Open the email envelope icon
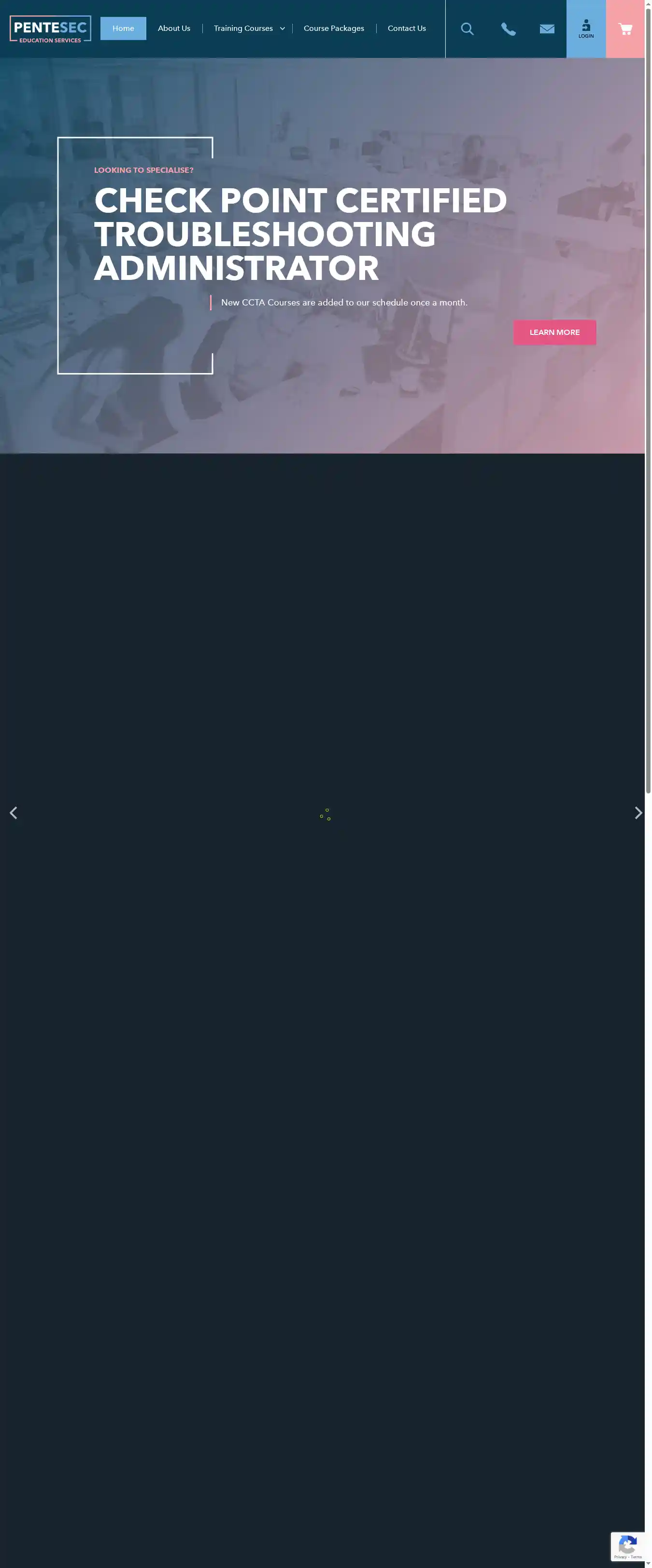Screen dimensions: 652x1568 pos(547,28)
